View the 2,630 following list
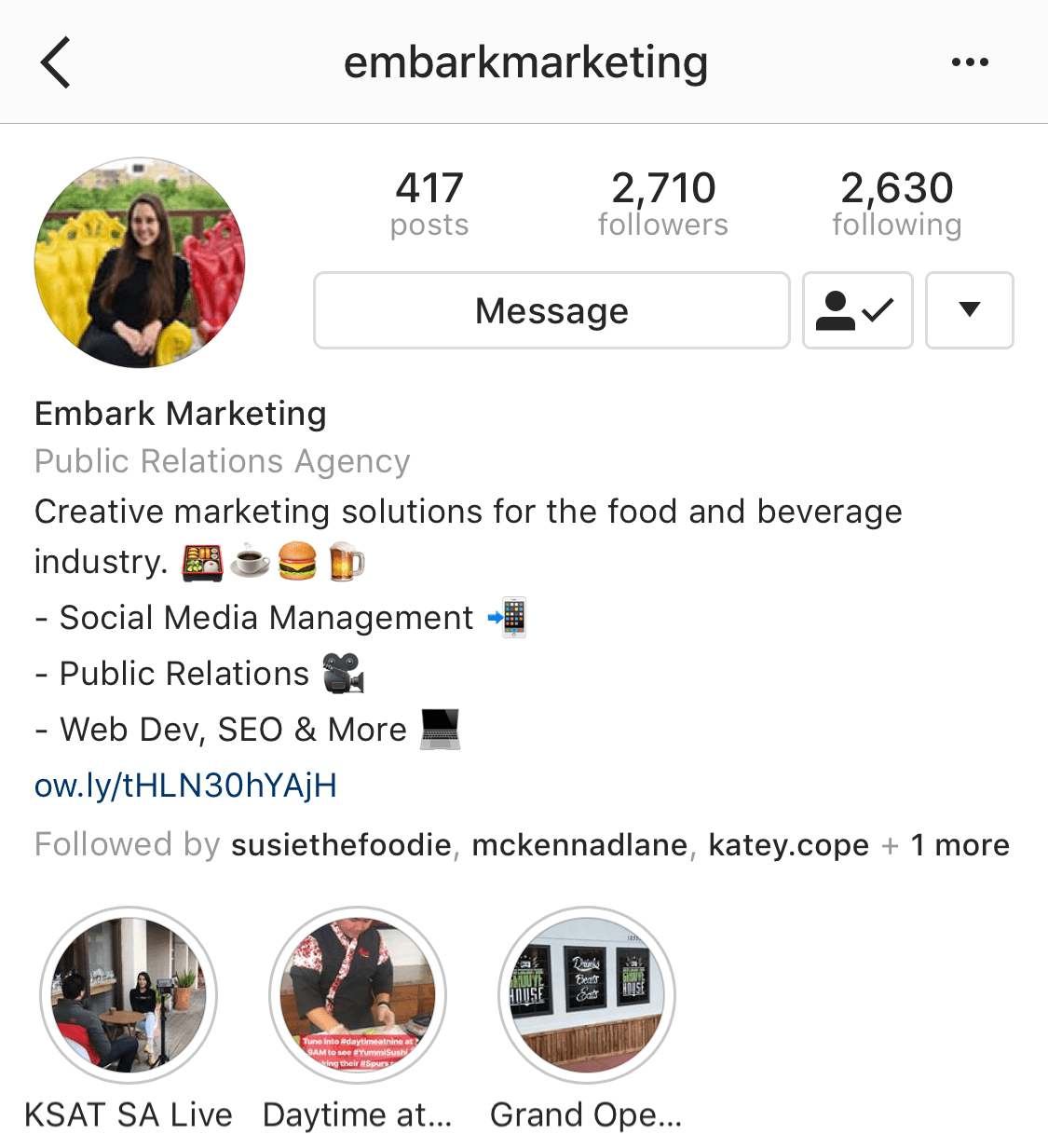 click(x=897, y=203)
